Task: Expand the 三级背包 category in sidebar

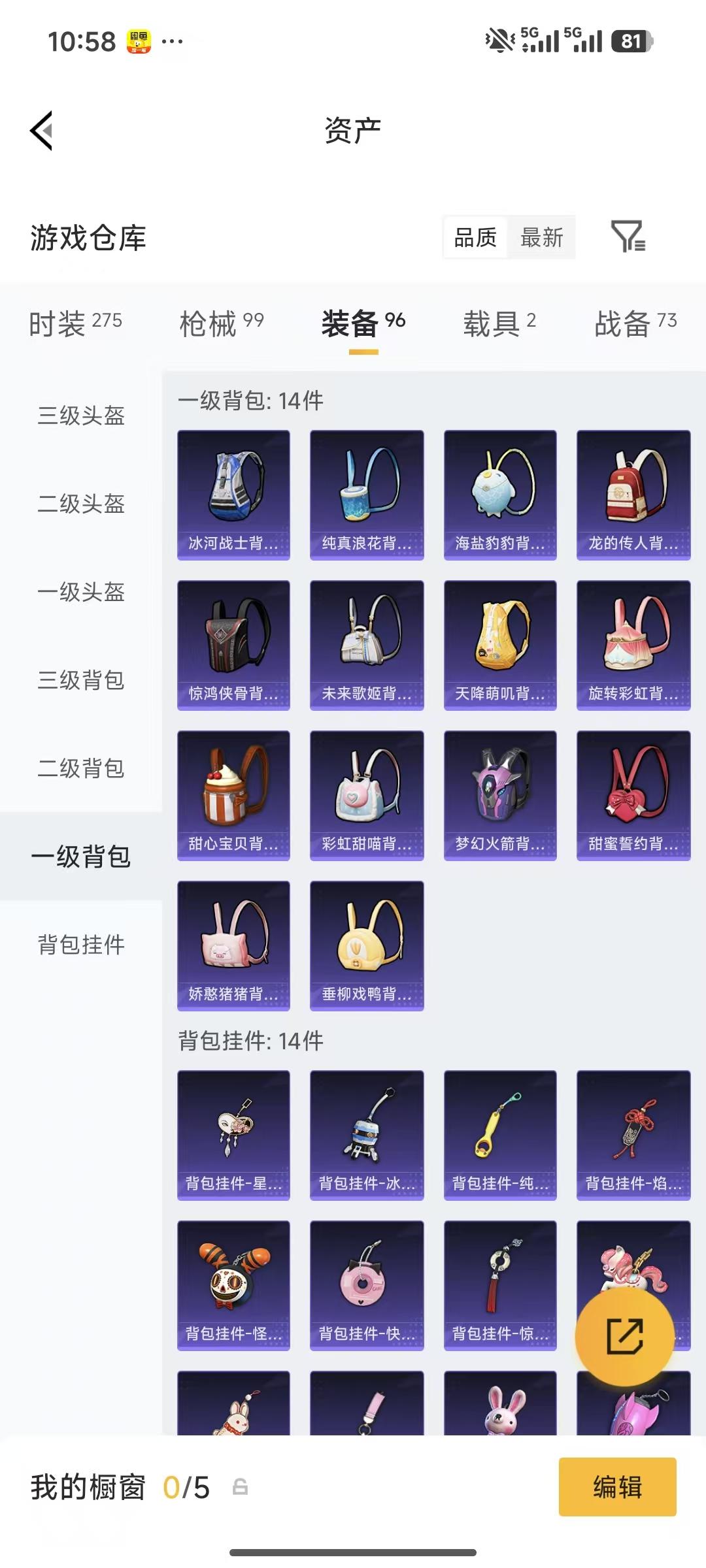Action: coord(80,681)
